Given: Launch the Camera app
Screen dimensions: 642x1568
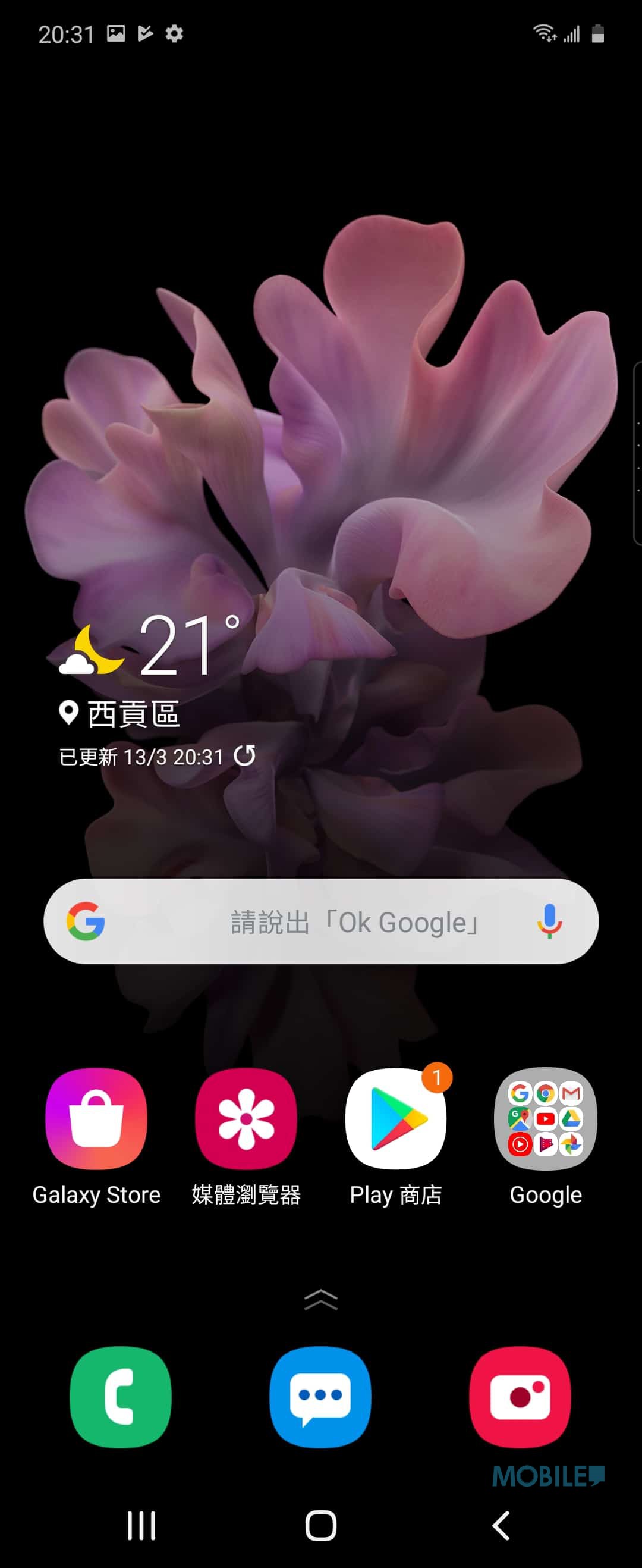Looking at the screenshot, I should [520, 1396].
